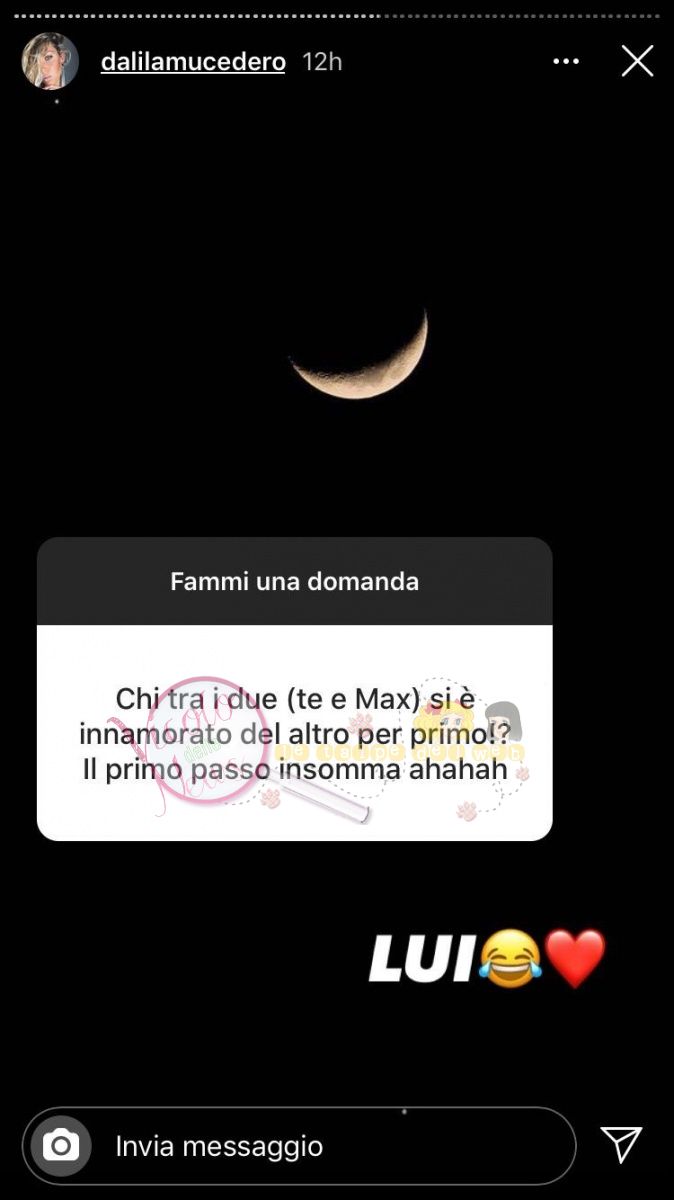Tap the dalilamucedero username link
The width and height of the screenshot is (674, 1200).
coord(193,62)
